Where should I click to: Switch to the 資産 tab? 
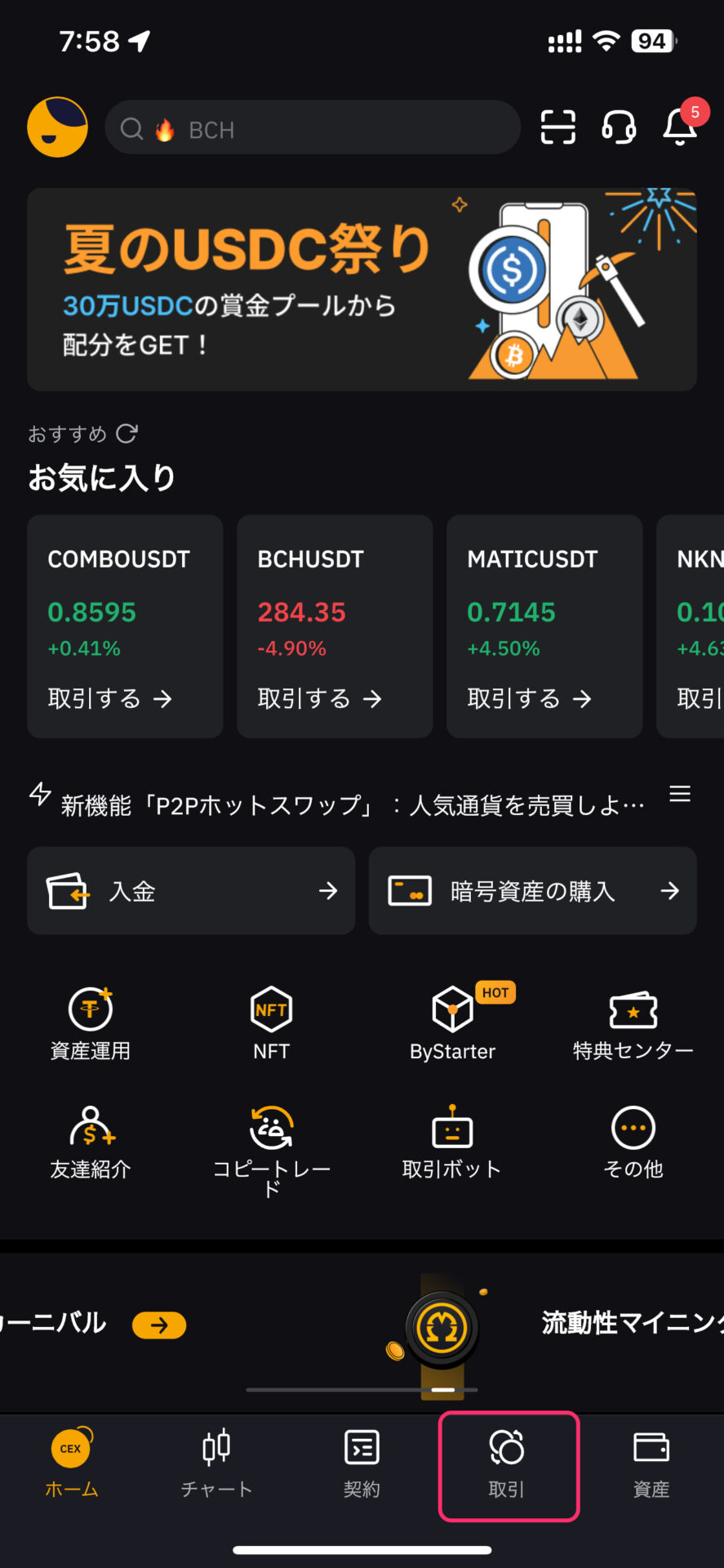[651, 1465]
